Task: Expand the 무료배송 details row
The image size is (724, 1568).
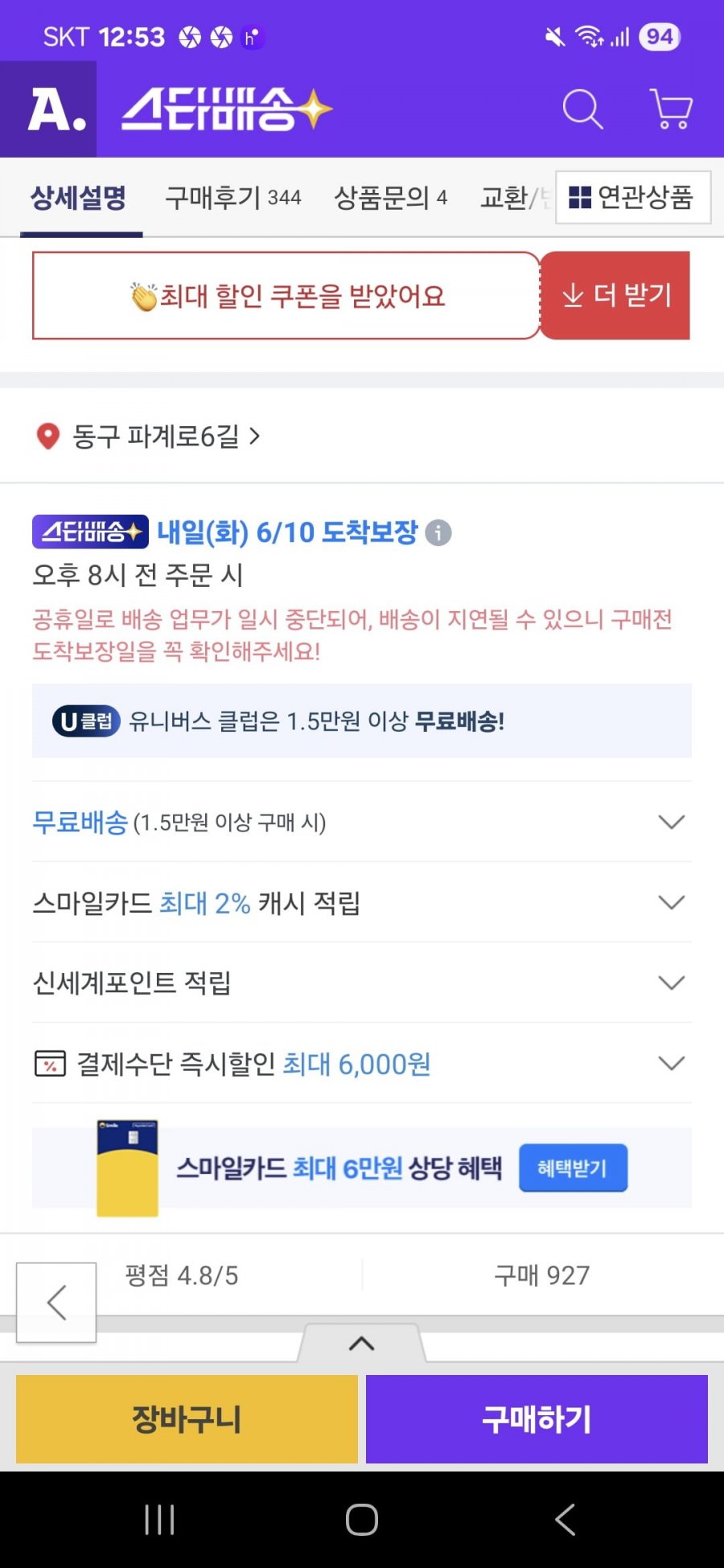Action: (x=362, y=822)
